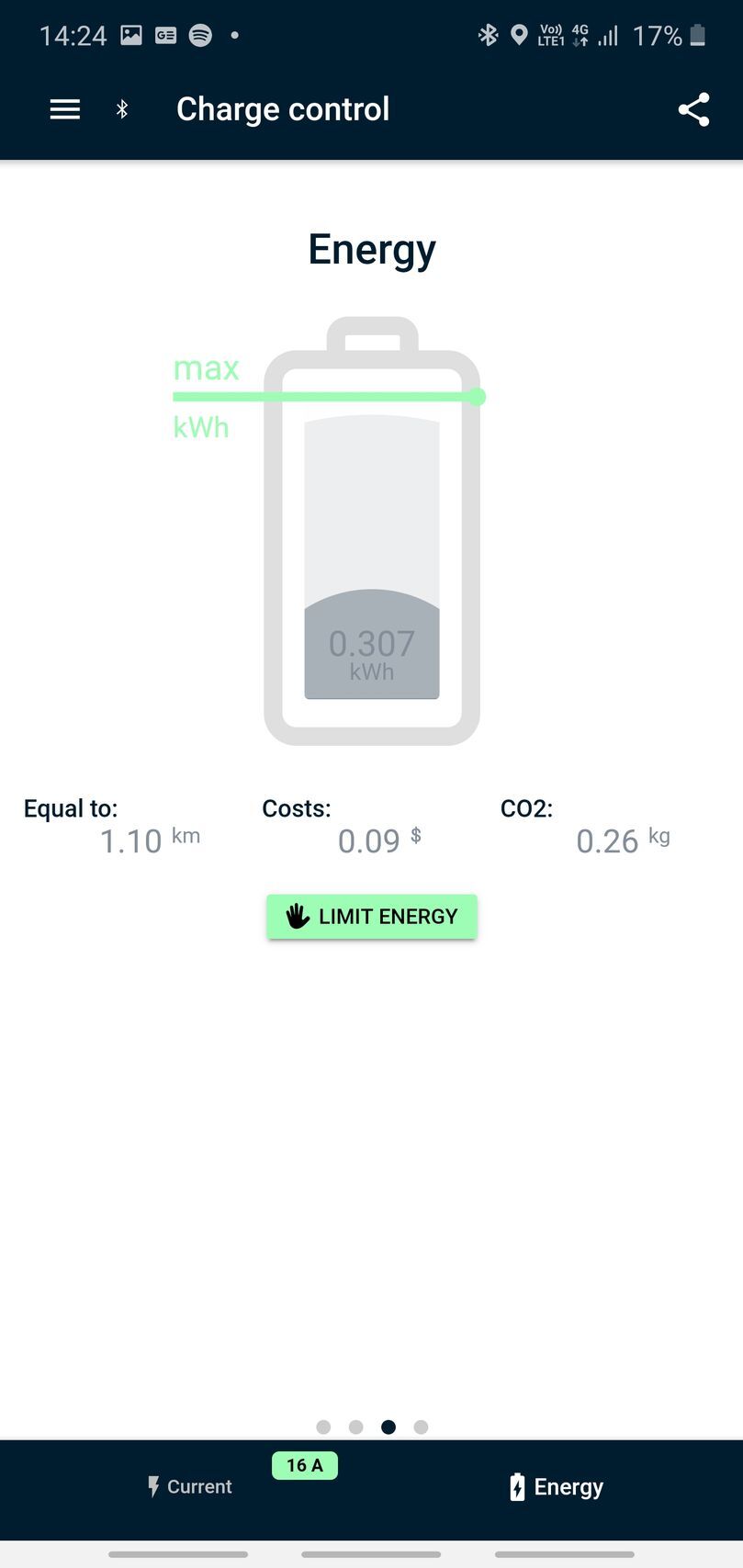The image size is (743, 1568).
Task: Share the charge control data
Action: tap(693, 109)
